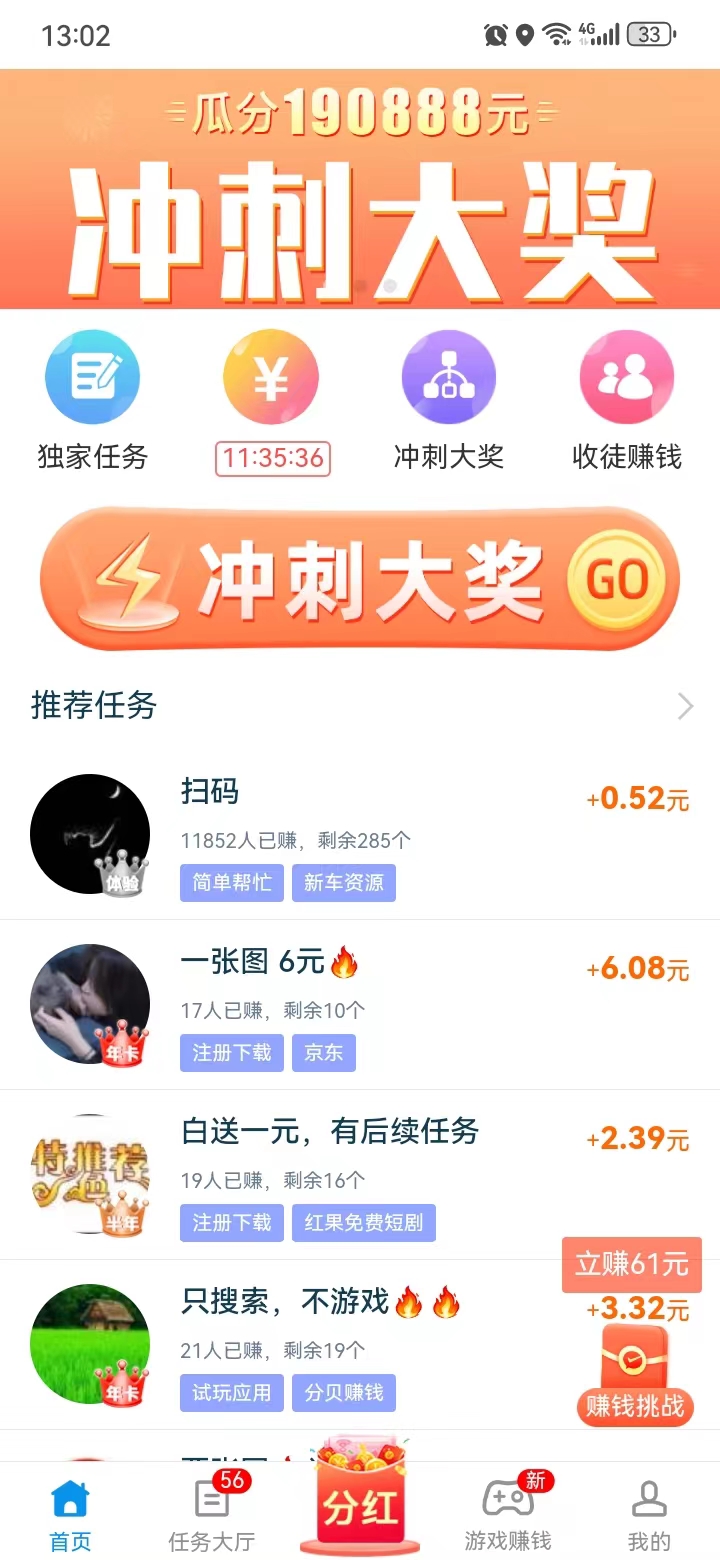
Task: Open 收徒赚钱 shortcut
Action: point(627,400)
